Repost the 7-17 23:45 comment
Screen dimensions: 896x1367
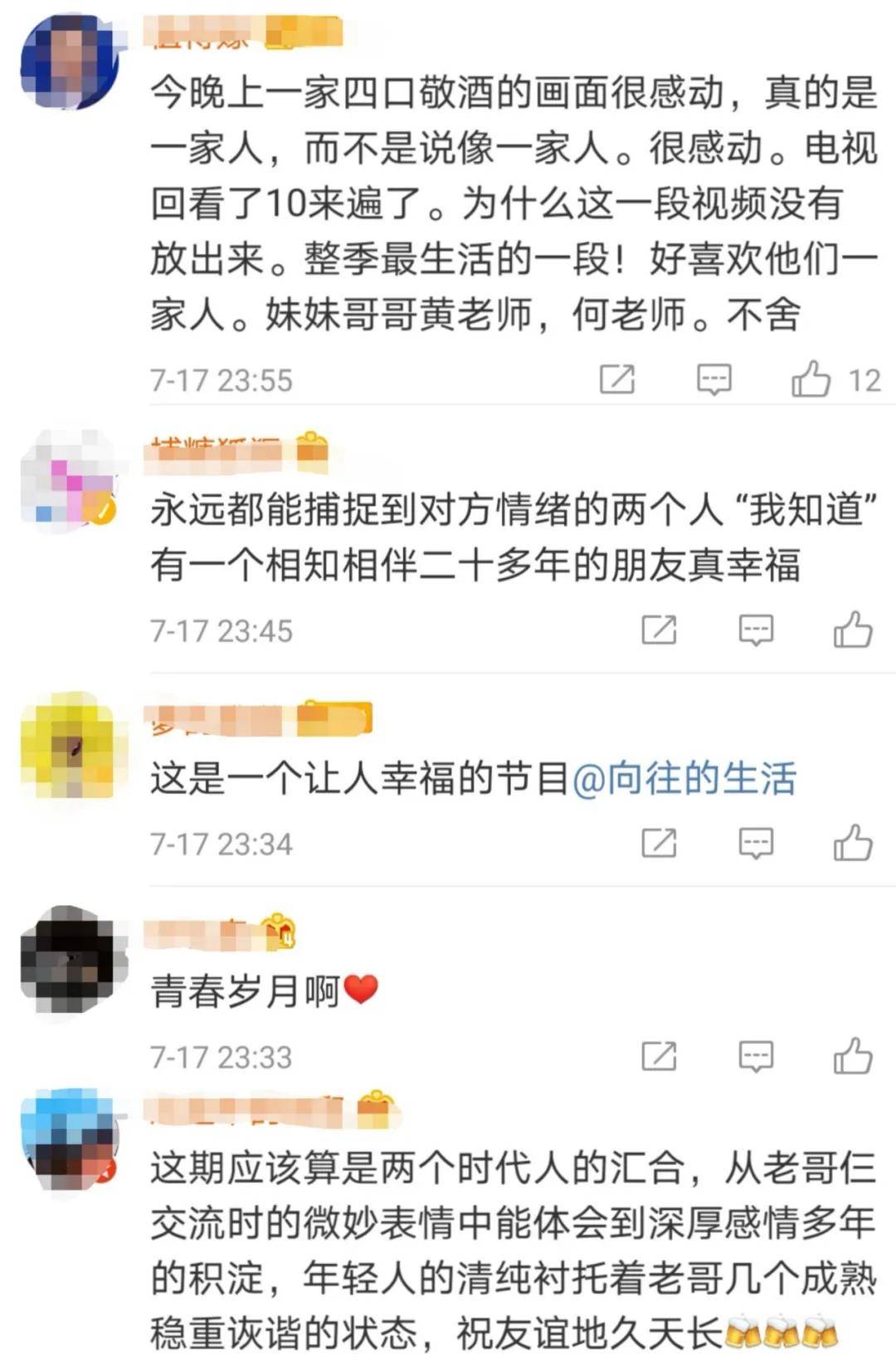660,630
